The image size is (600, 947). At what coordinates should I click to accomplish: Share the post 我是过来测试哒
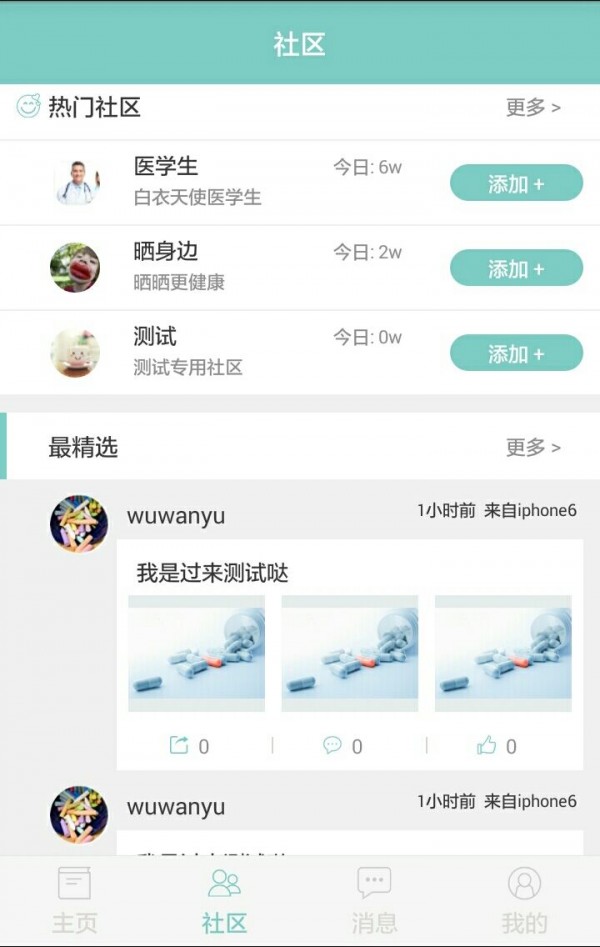pyautogui.click(x=189, y=745)
